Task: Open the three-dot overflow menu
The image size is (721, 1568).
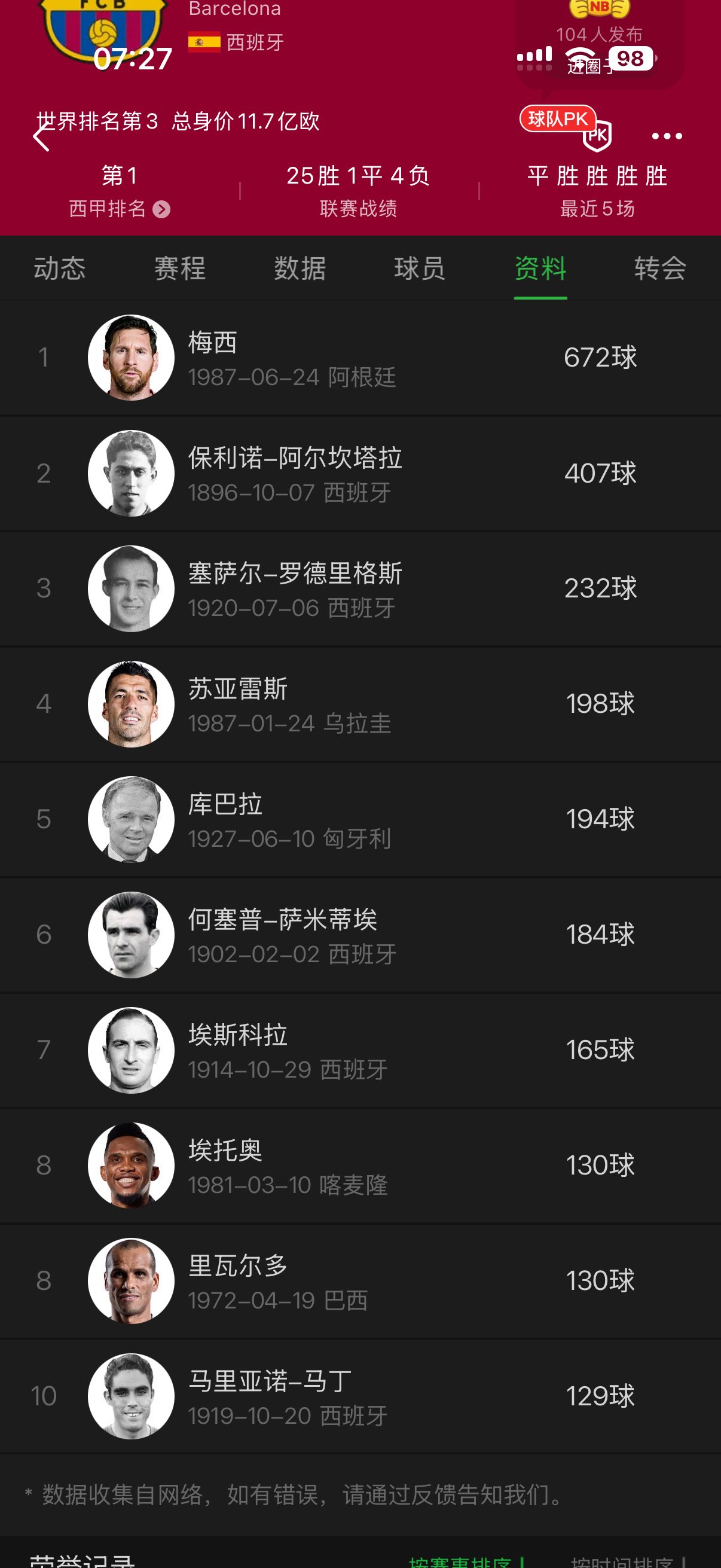Action: click(666, 136)
